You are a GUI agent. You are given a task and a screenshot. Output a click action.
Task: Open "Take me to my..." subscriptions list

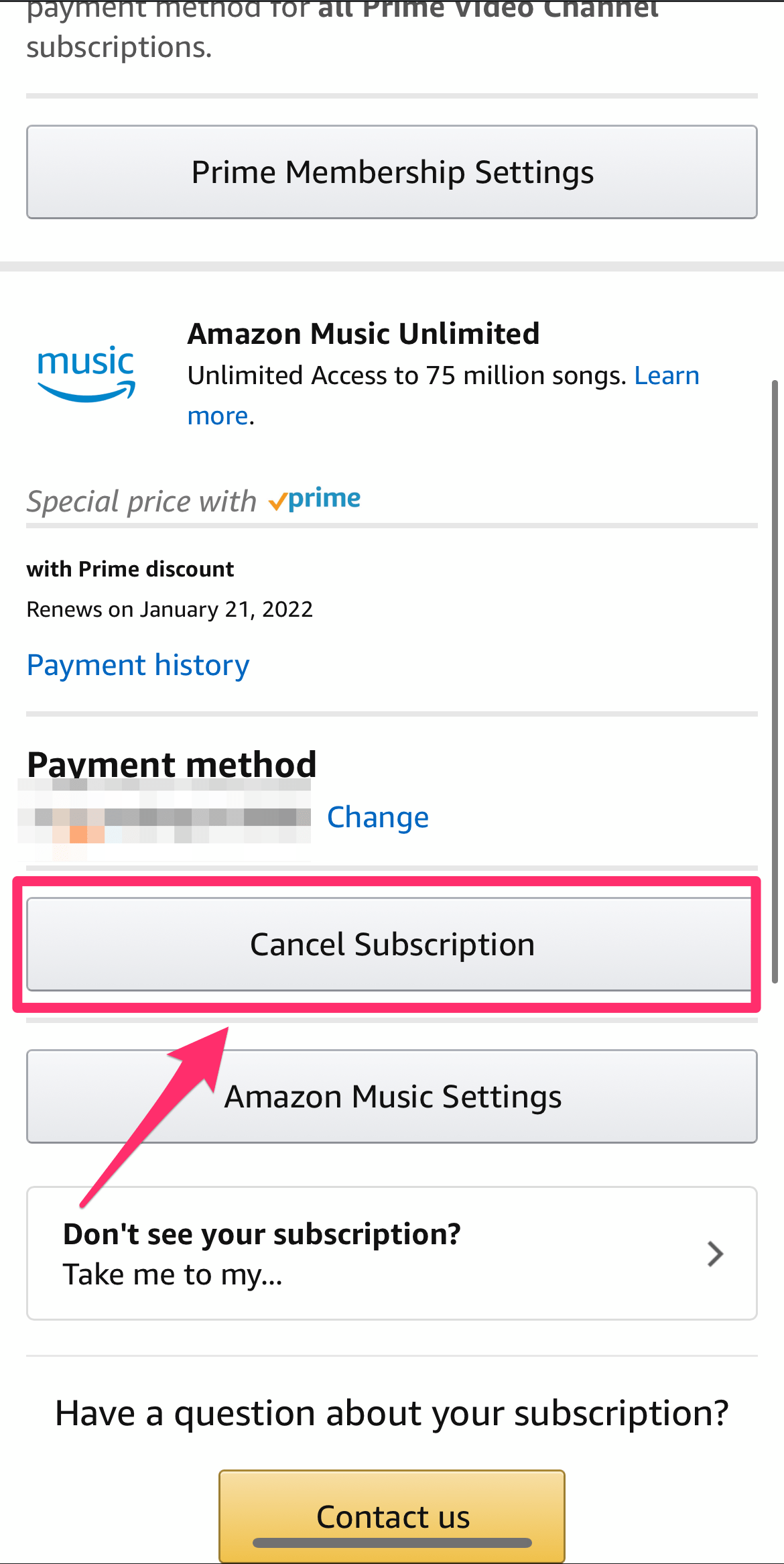point(173,1274)
